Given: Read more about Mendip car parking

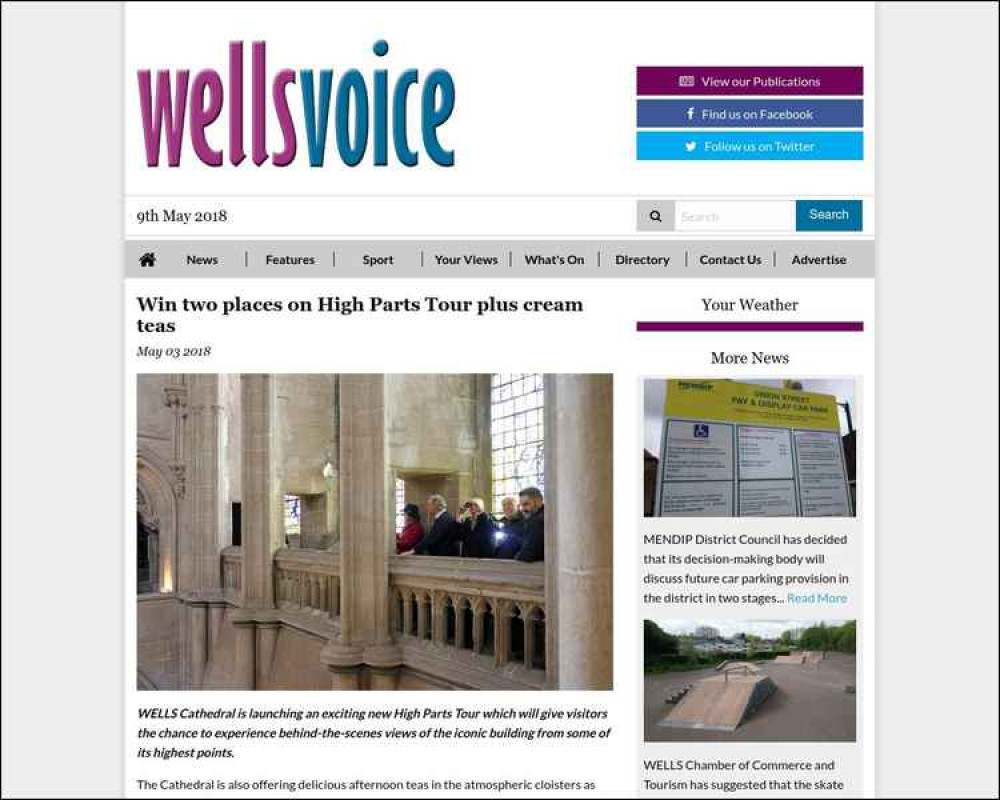Looking at the screenshot, I should point(816,598).
